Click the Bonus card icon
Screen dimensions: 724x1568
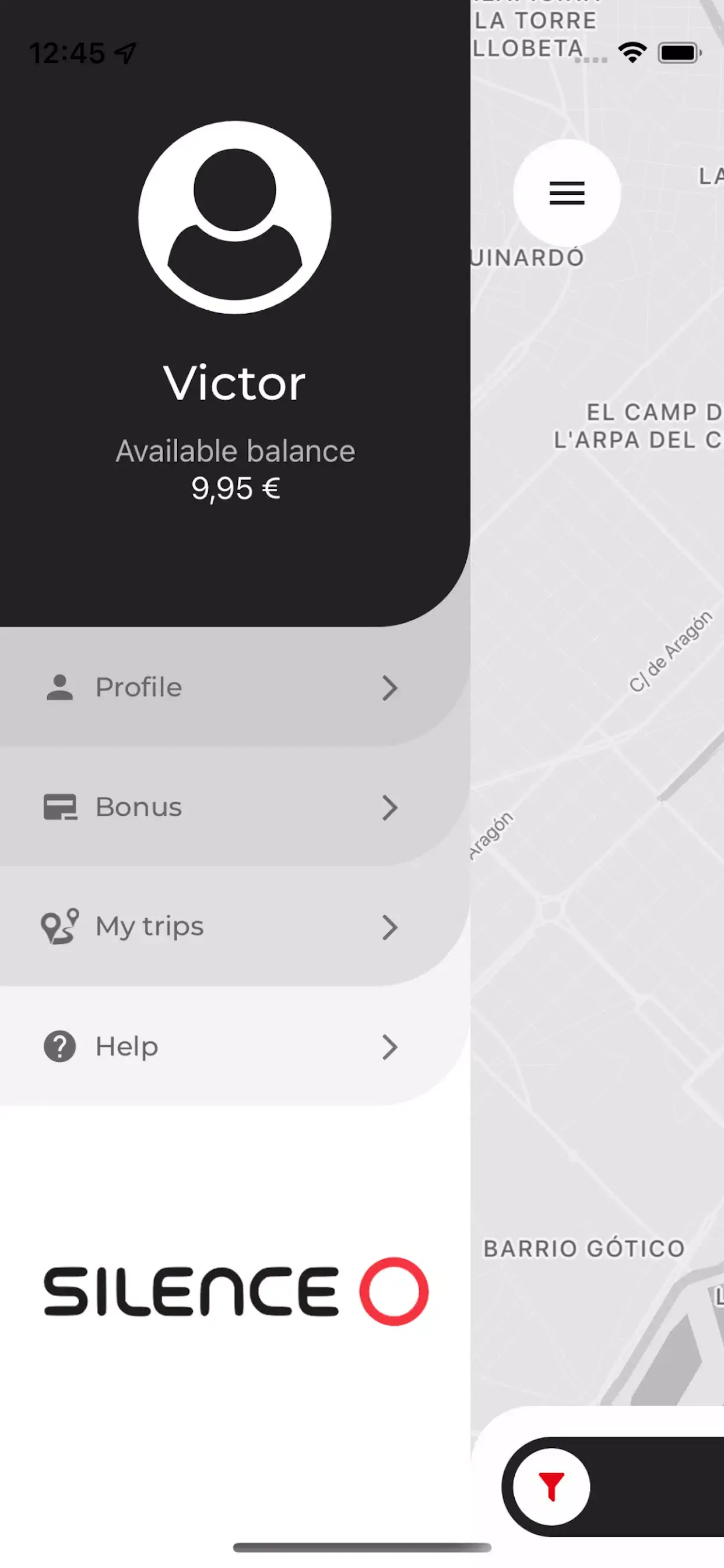59,806
